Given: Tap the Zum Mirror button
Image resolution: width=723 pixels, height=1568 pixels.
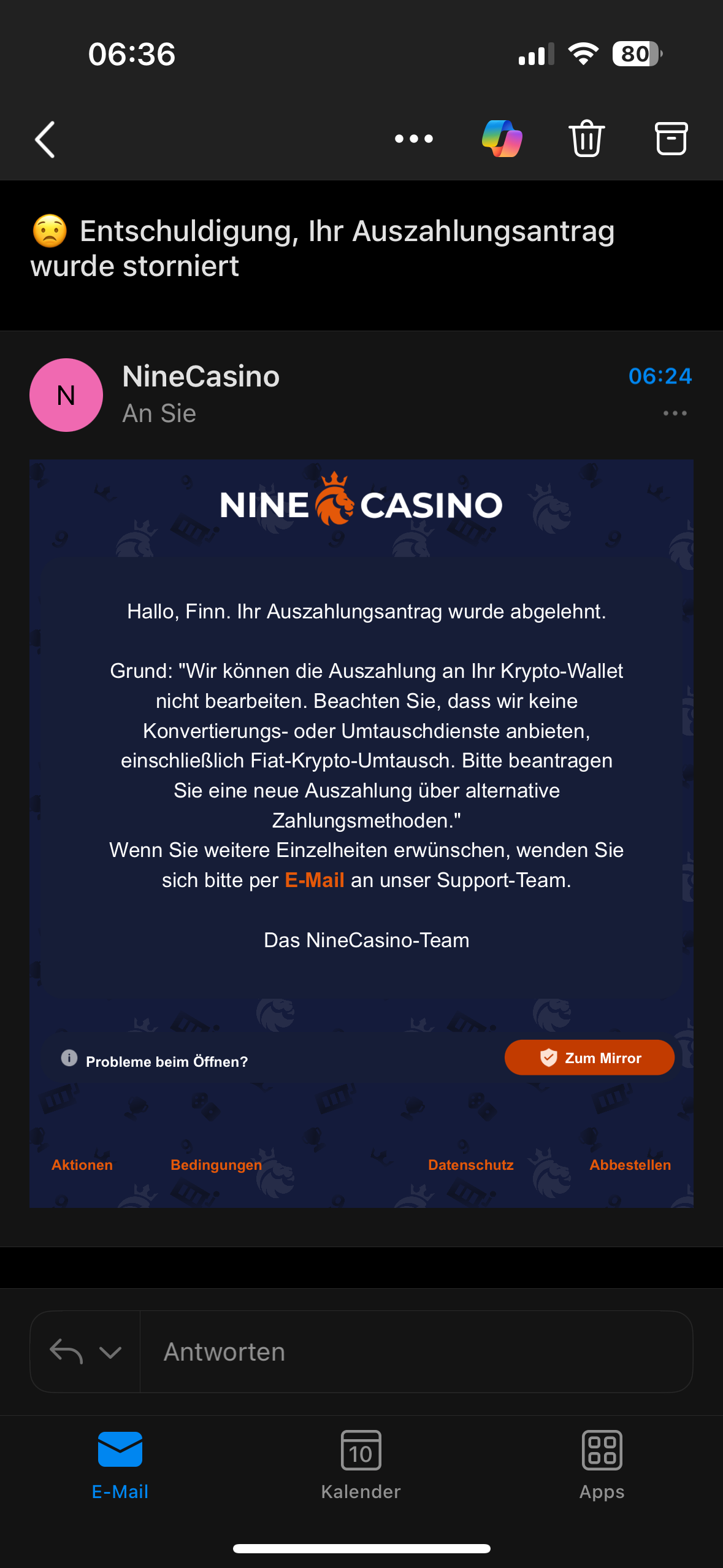Looking at the screenshot, I should tap(589, 1058).
